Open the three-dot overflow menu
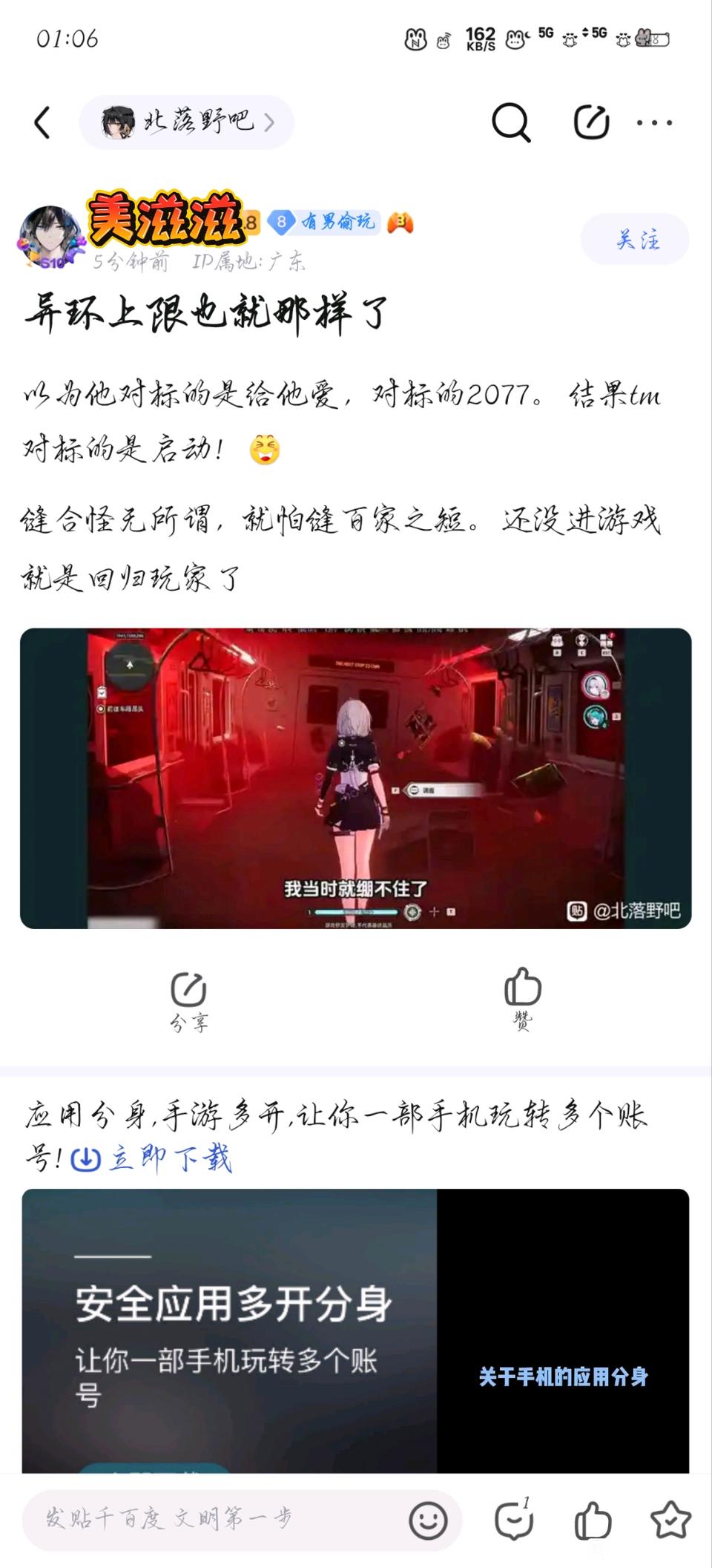712x1568 pixels. [x=655, y=123]
